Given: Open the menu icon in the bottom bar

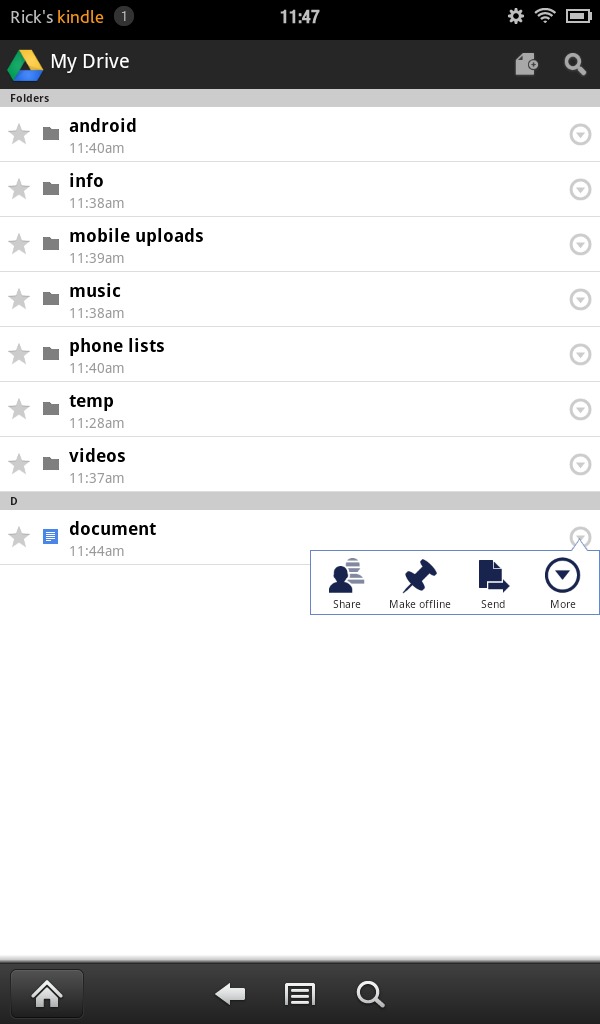Looking at the screenshot, I should (300, 995).
